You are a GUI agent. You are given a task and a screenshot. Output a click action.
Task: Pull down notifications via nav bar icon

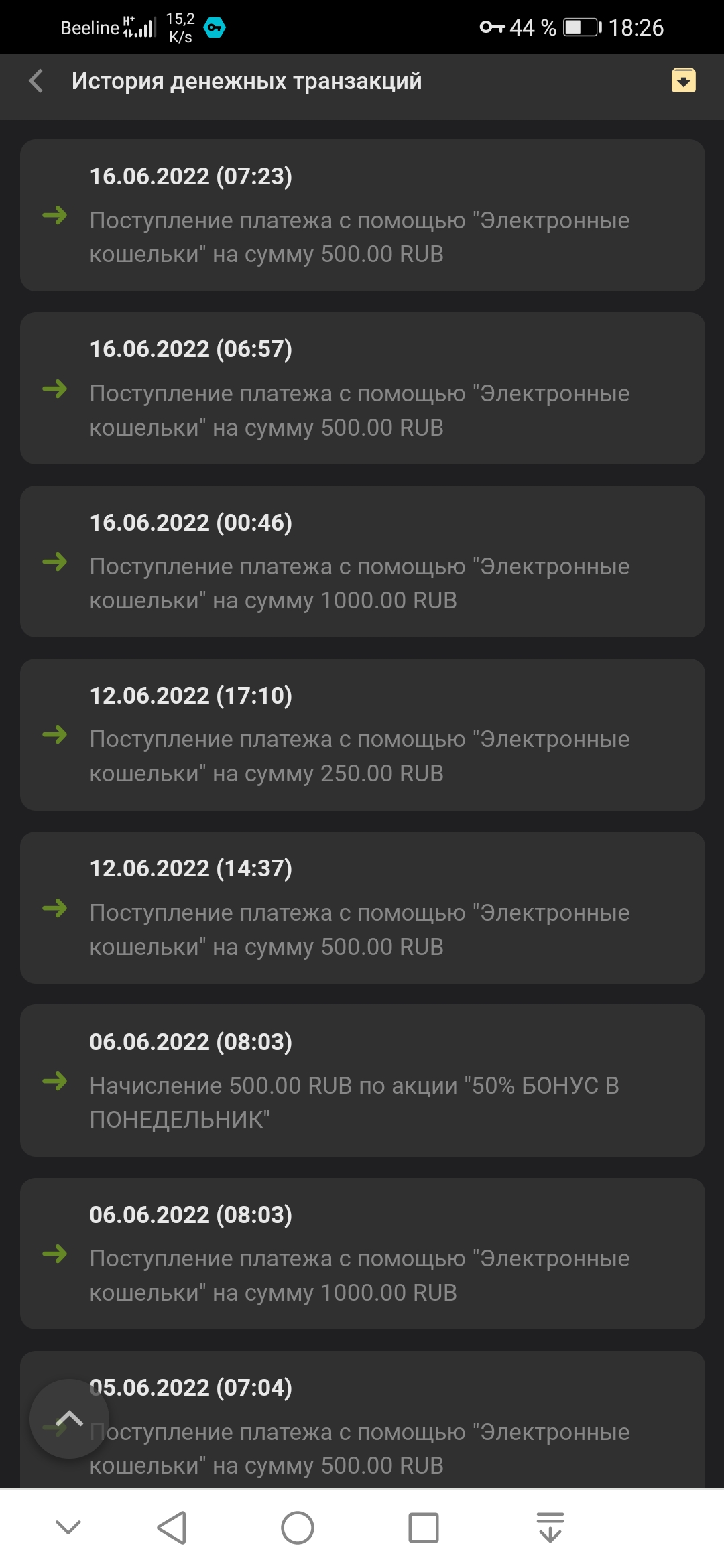click(550, 1528)
